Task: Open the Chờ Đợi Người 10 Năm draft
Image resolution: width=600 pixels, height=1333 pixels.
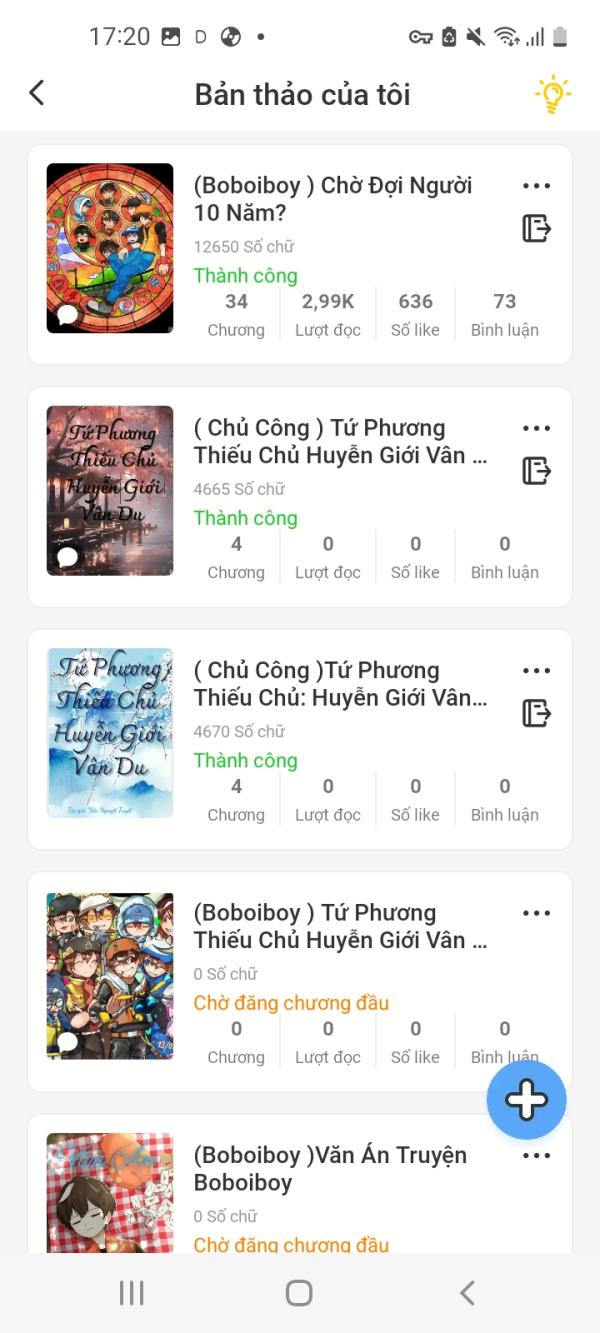Action: pyautogui.click(x=300, y=254)
